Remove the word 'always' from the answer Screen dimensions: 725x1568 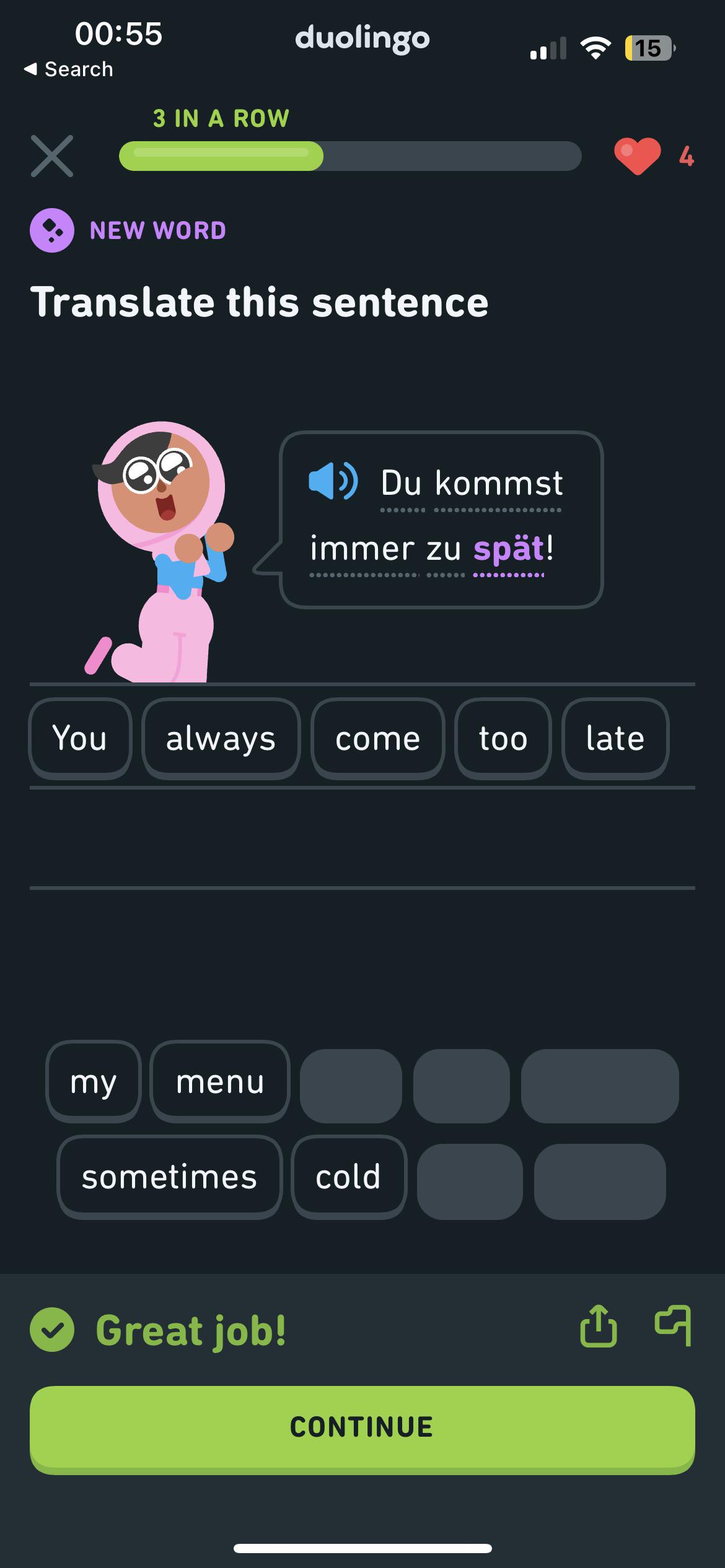tap(221, 738)
